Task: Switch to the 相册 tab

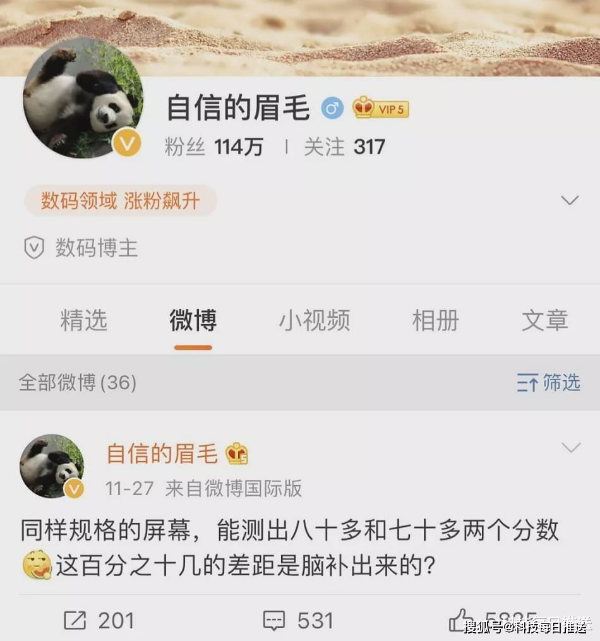Action: 435,320
